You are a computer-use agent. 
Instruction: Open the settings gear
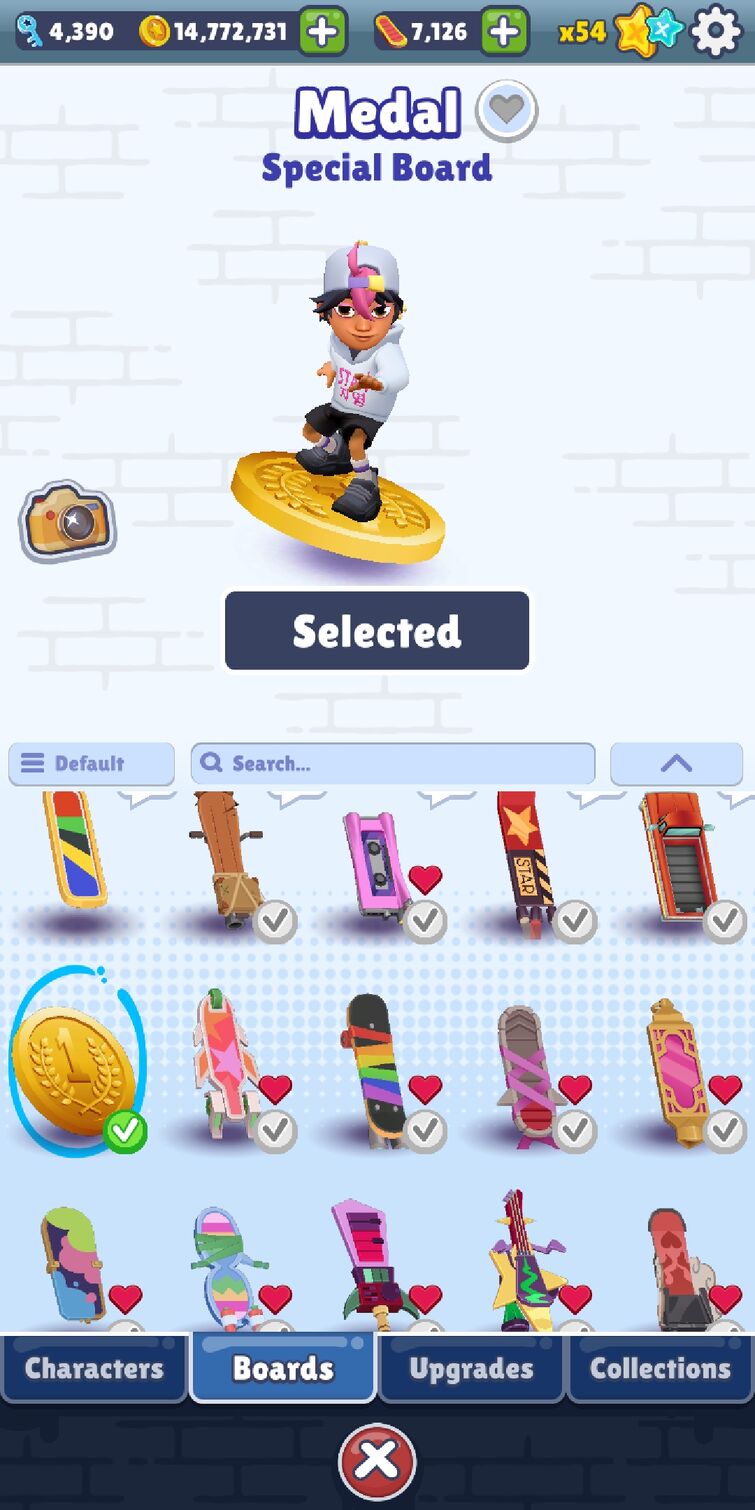point(716,32)
